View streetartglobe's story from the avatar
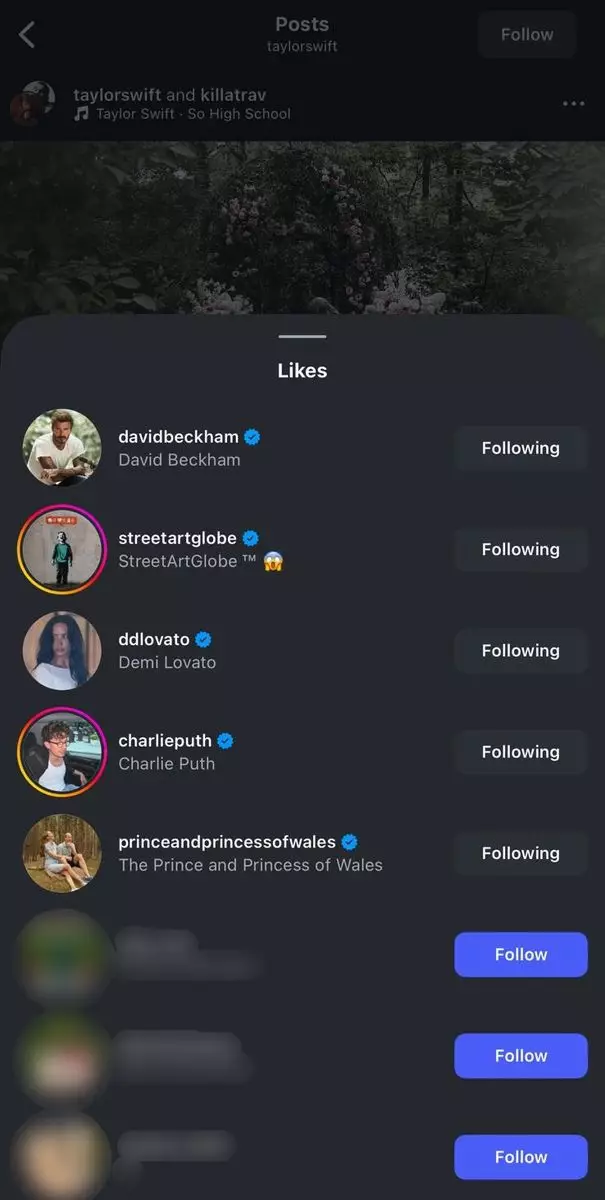Image resolution: width=605 pixels, height=1200 pixels. pyautogui.click(x=62, y=549)
